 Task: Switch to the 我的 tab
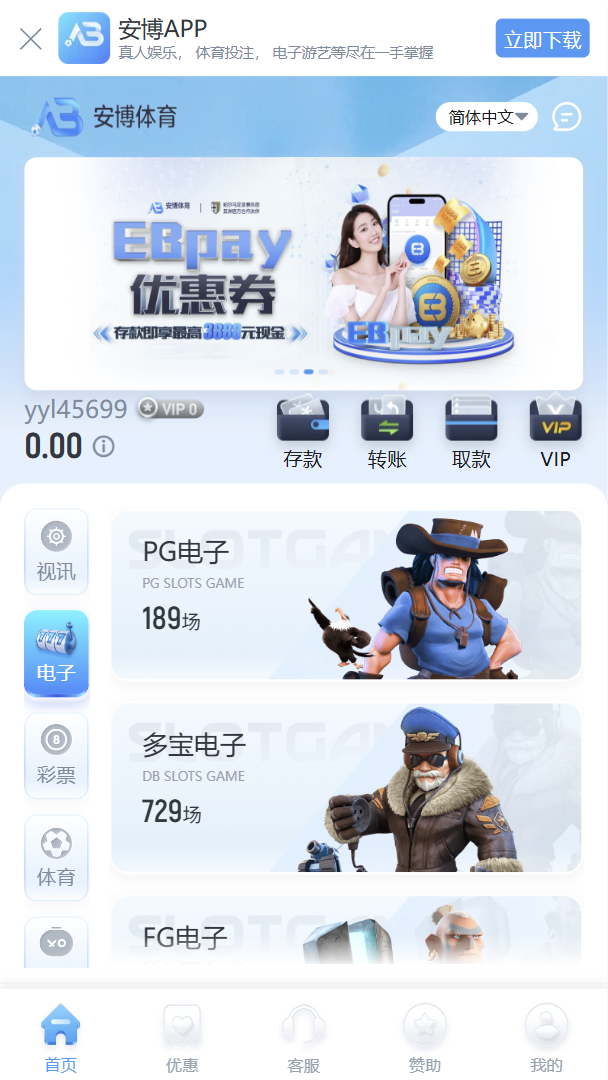coord(547,1038)
